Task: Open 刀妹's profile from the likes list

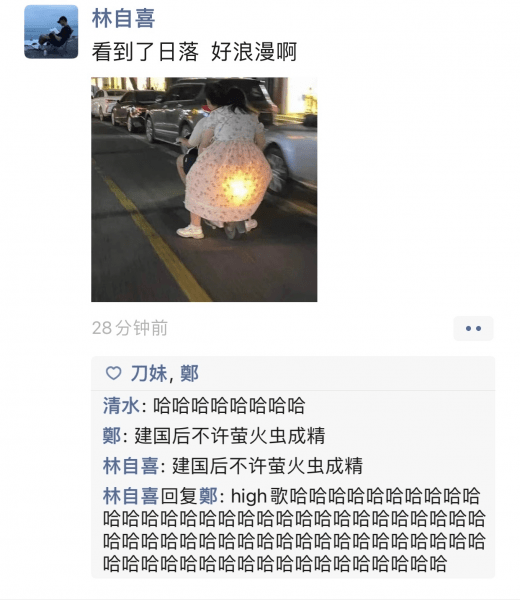Action: pyautogui.click(x=149, y=373)
